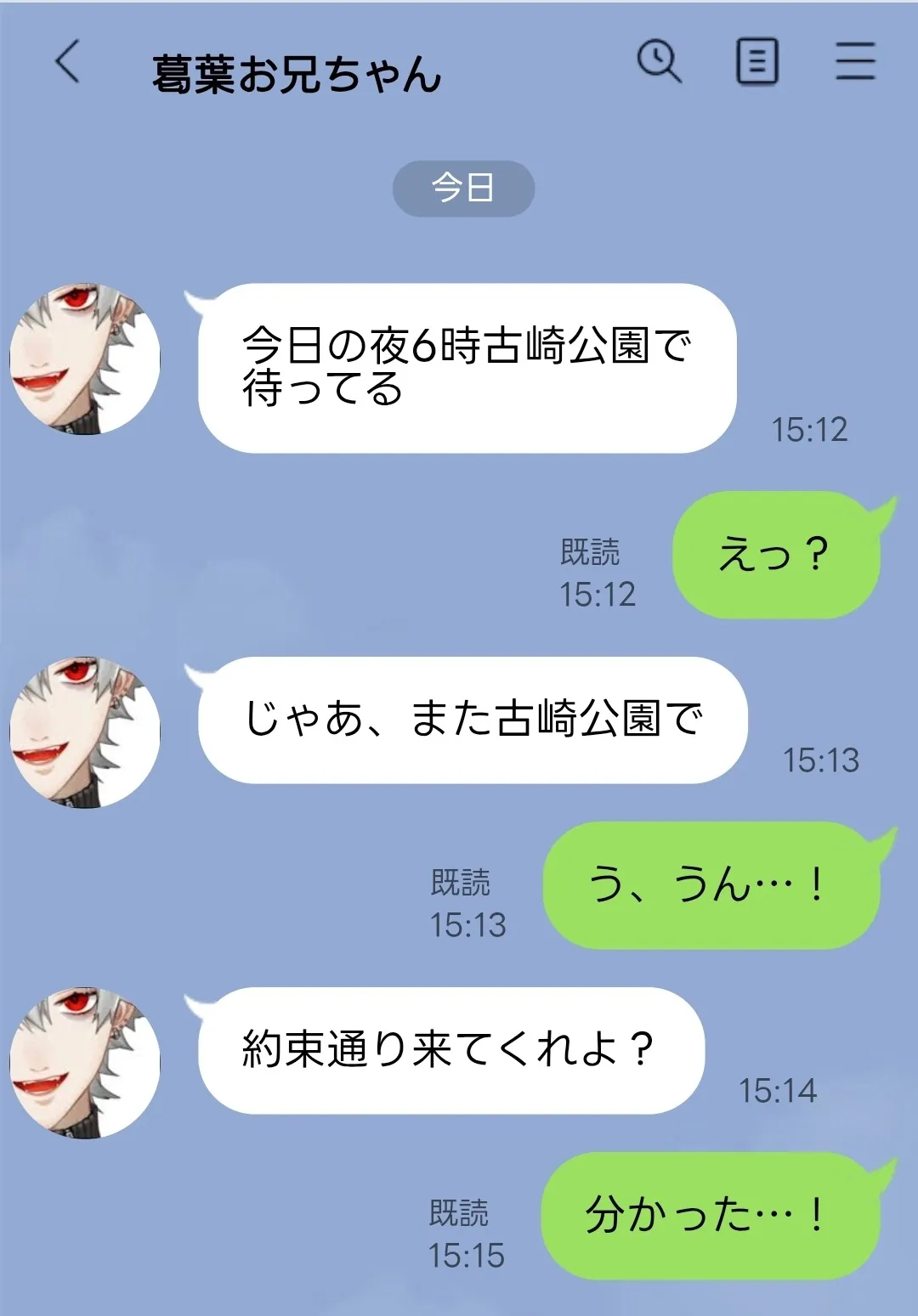Image resolution: width=918 pixels, height=1316 pixels.
Task: Tap profile picture beside じゃあ、また古崎公園で
Action: click(x=85, y=732)
